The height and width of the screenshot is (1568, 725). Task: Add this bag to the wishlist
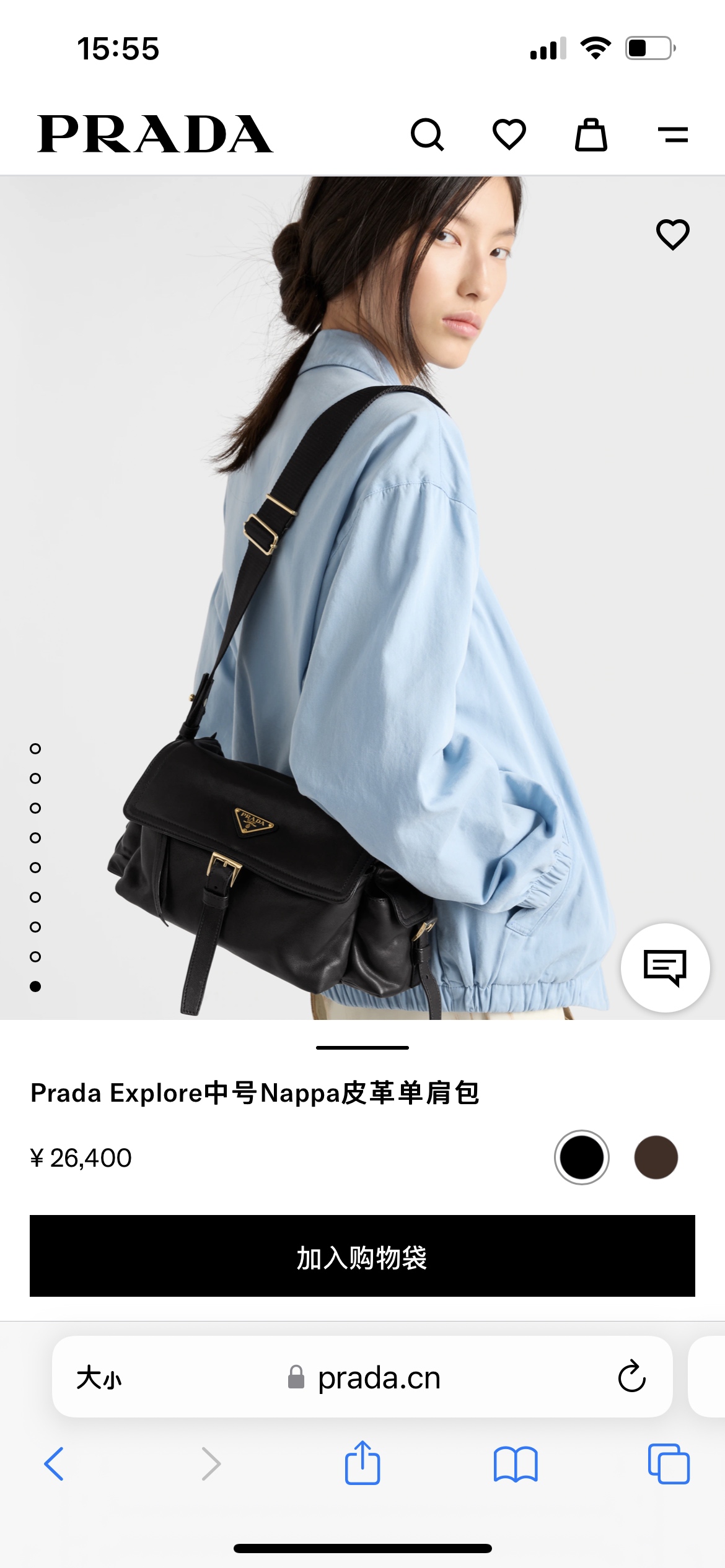[672, 235]
